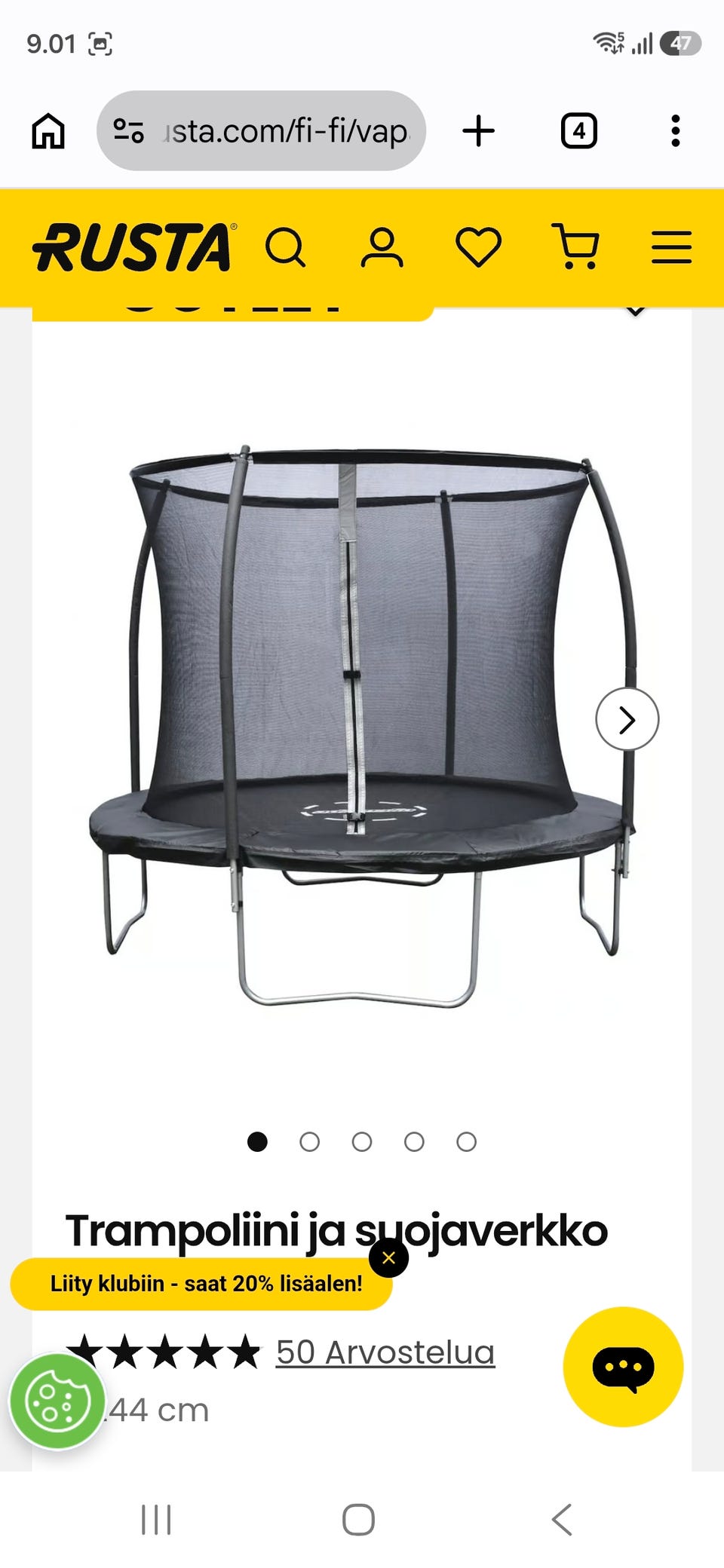Image resolution: width=724 pixels, height=1568 pixels.
Task: Open the shopping cart
Action: click(x=576, y=247)
